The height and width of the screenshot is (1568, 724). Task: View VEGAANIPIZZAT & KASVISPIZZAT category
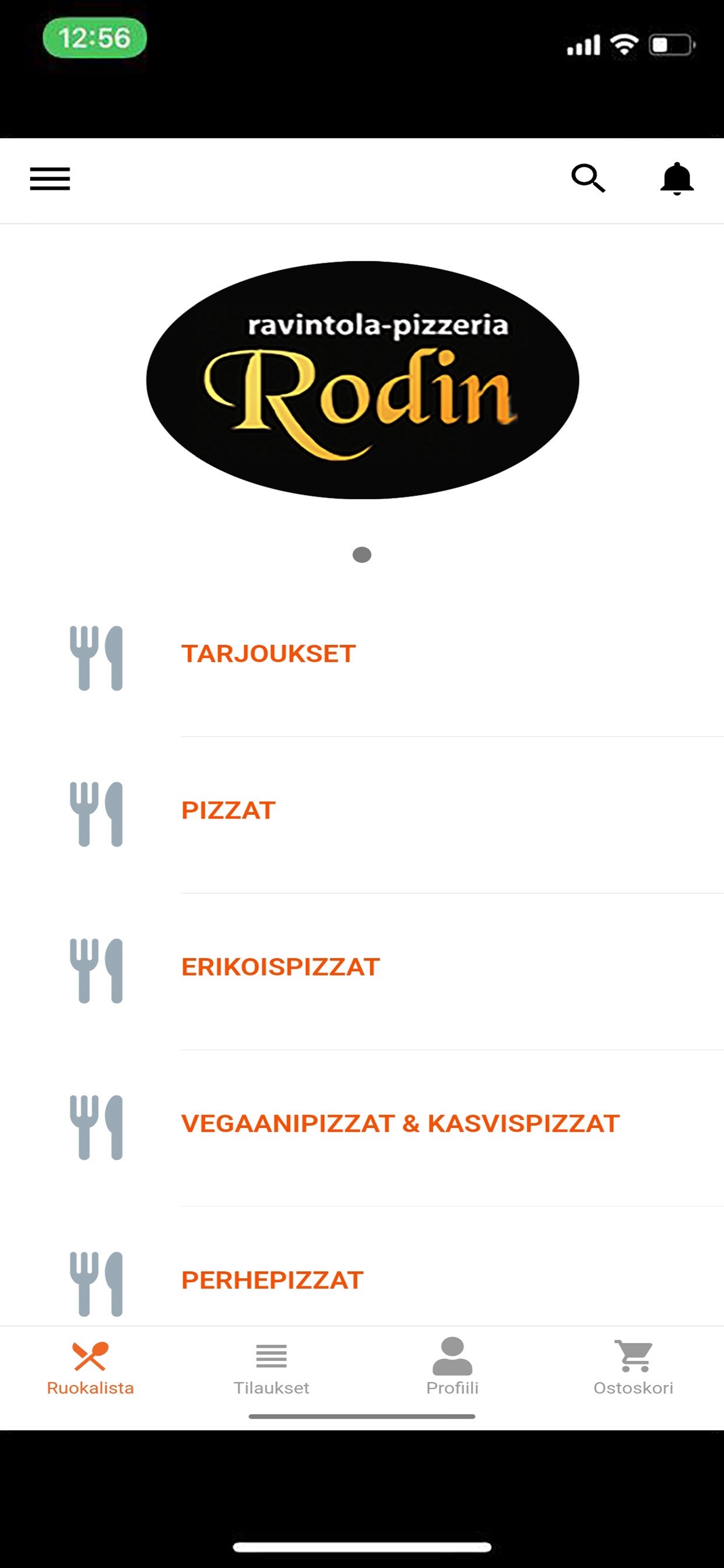(362, 1128)
